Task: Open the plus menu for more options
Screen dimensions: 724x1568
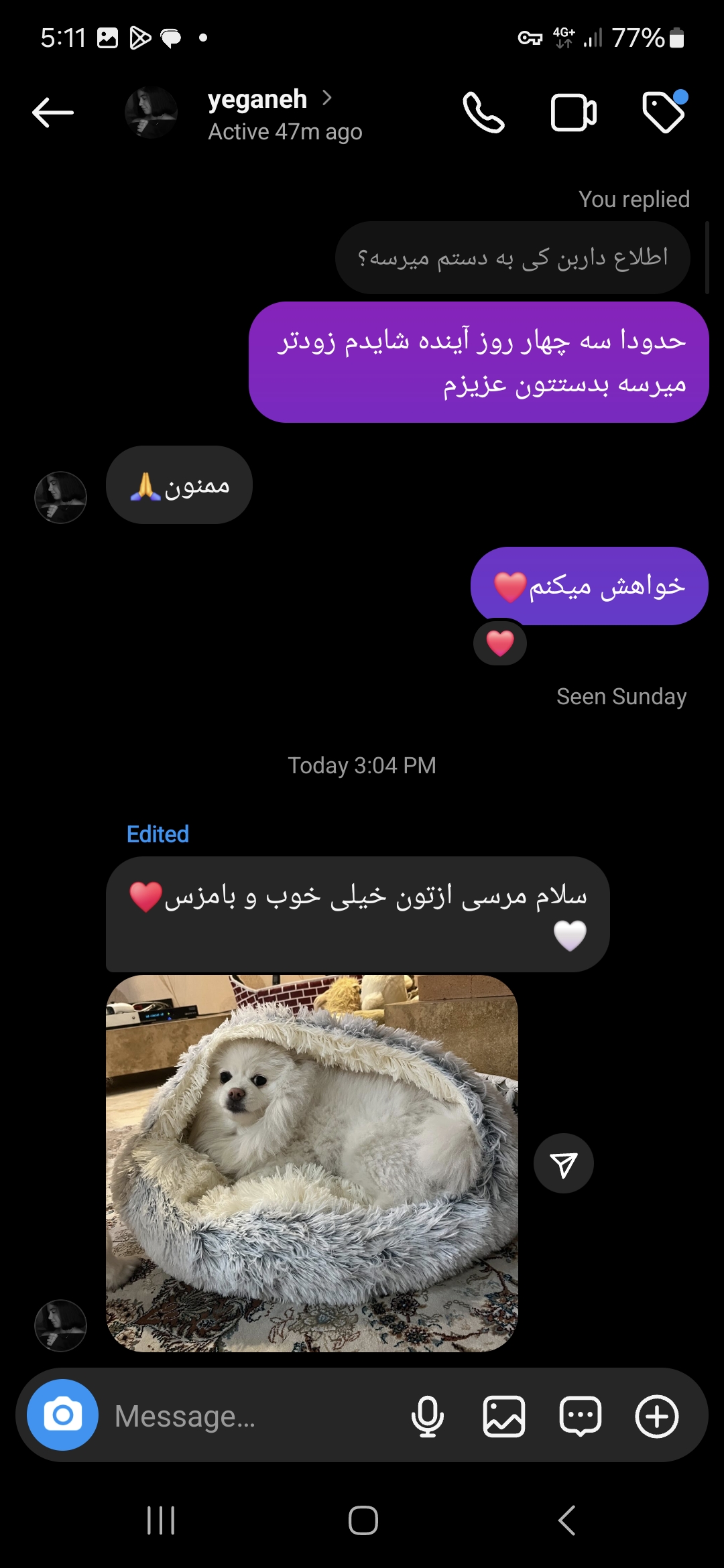Action: [657, 1417]
